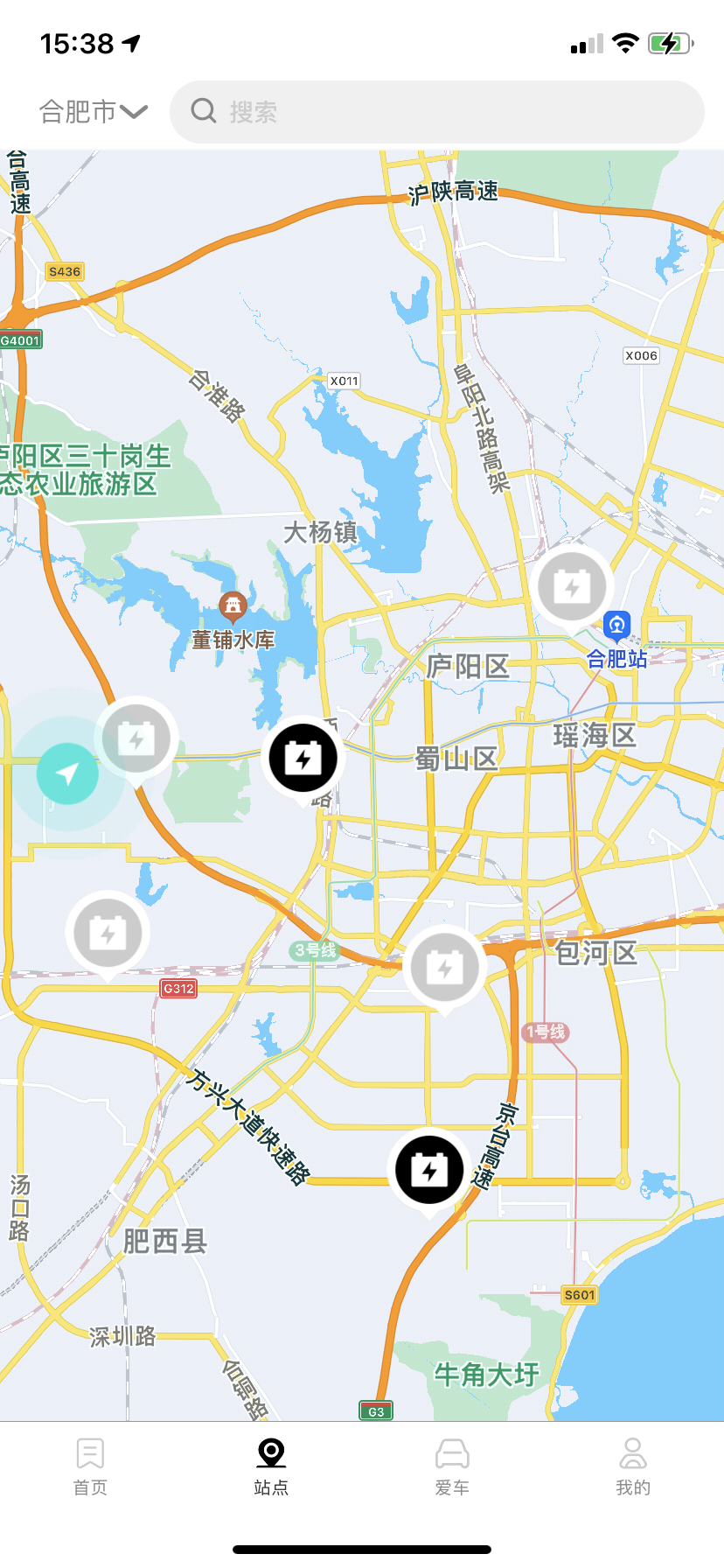Select the grey station marker near 包河区
The image size is (724, 1568).
(x=444, y=968)
